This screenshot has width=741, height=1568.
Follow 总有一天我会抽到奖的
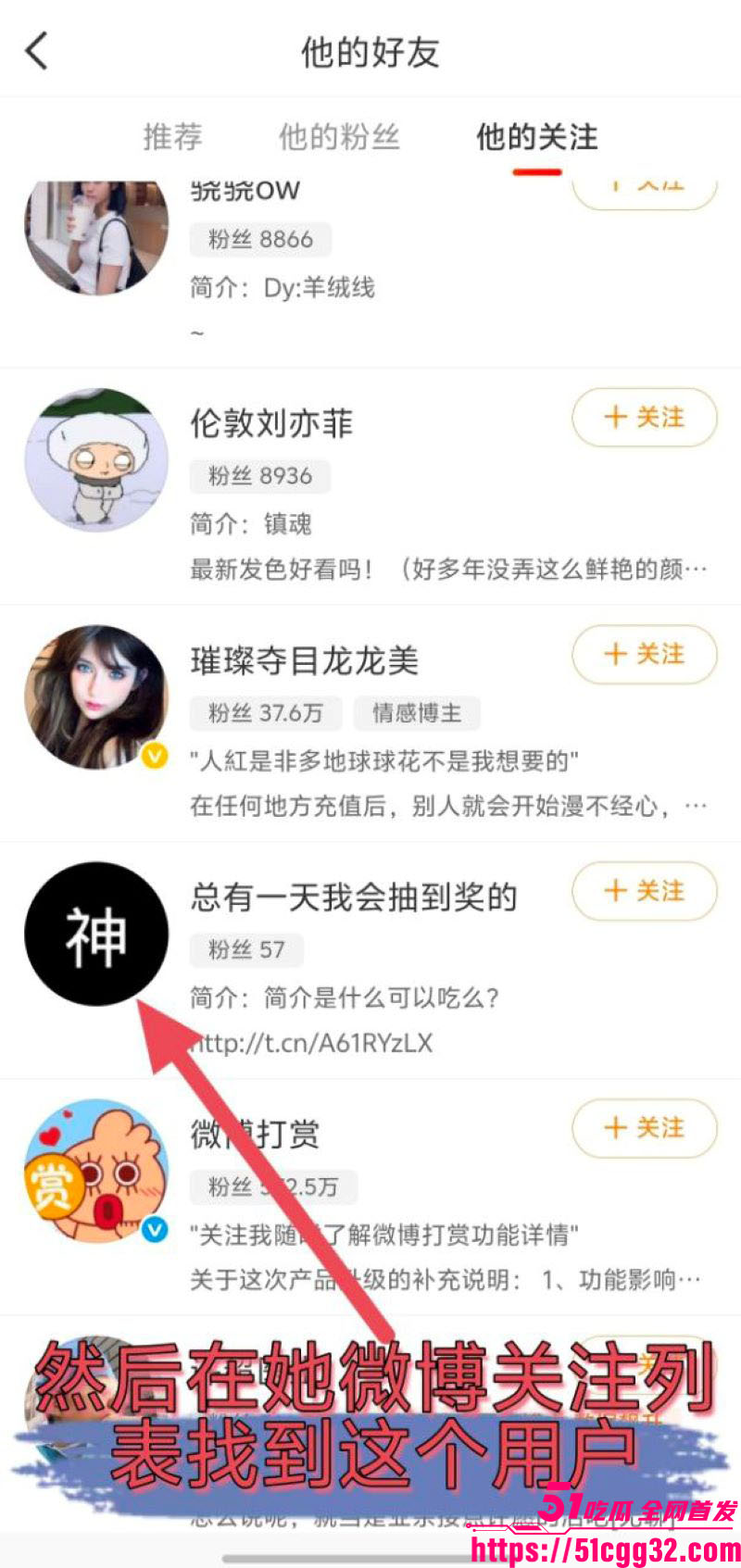645,891
